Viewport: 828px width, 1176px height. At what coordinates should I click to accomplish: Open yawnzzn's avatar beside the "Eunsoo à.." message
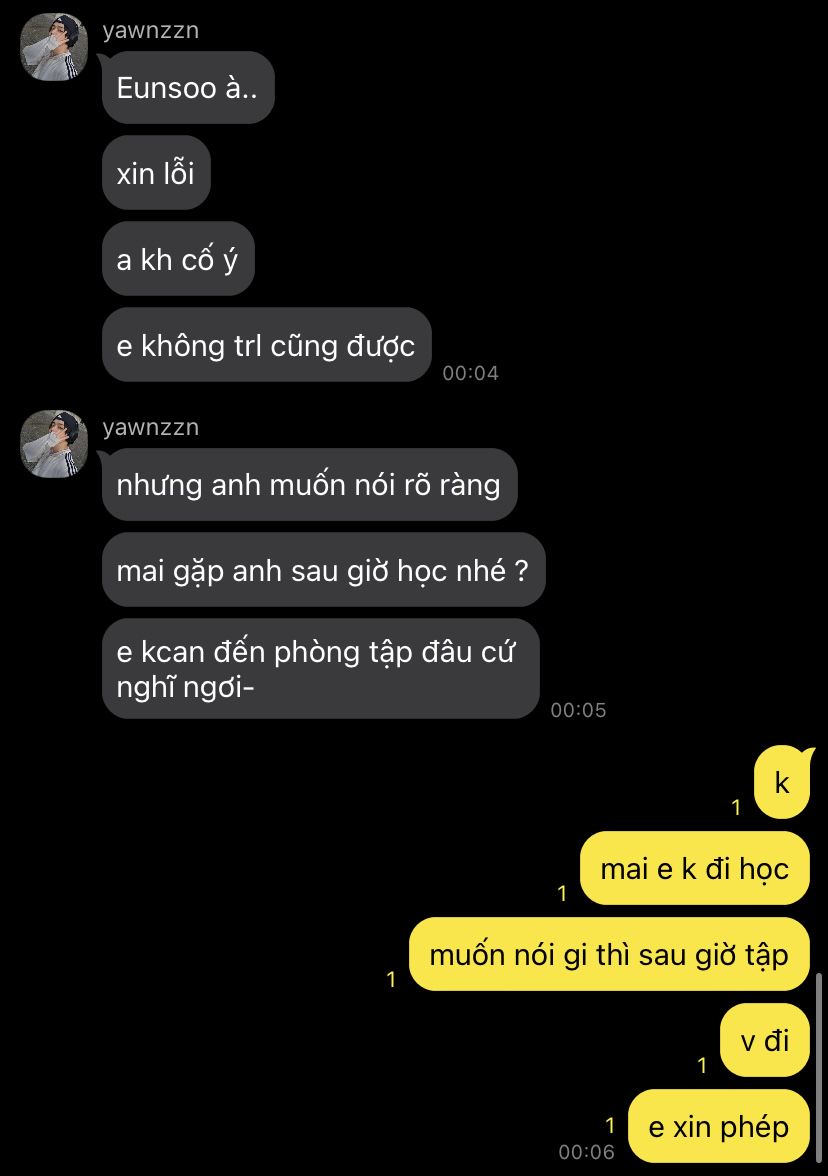click(54, 47)
